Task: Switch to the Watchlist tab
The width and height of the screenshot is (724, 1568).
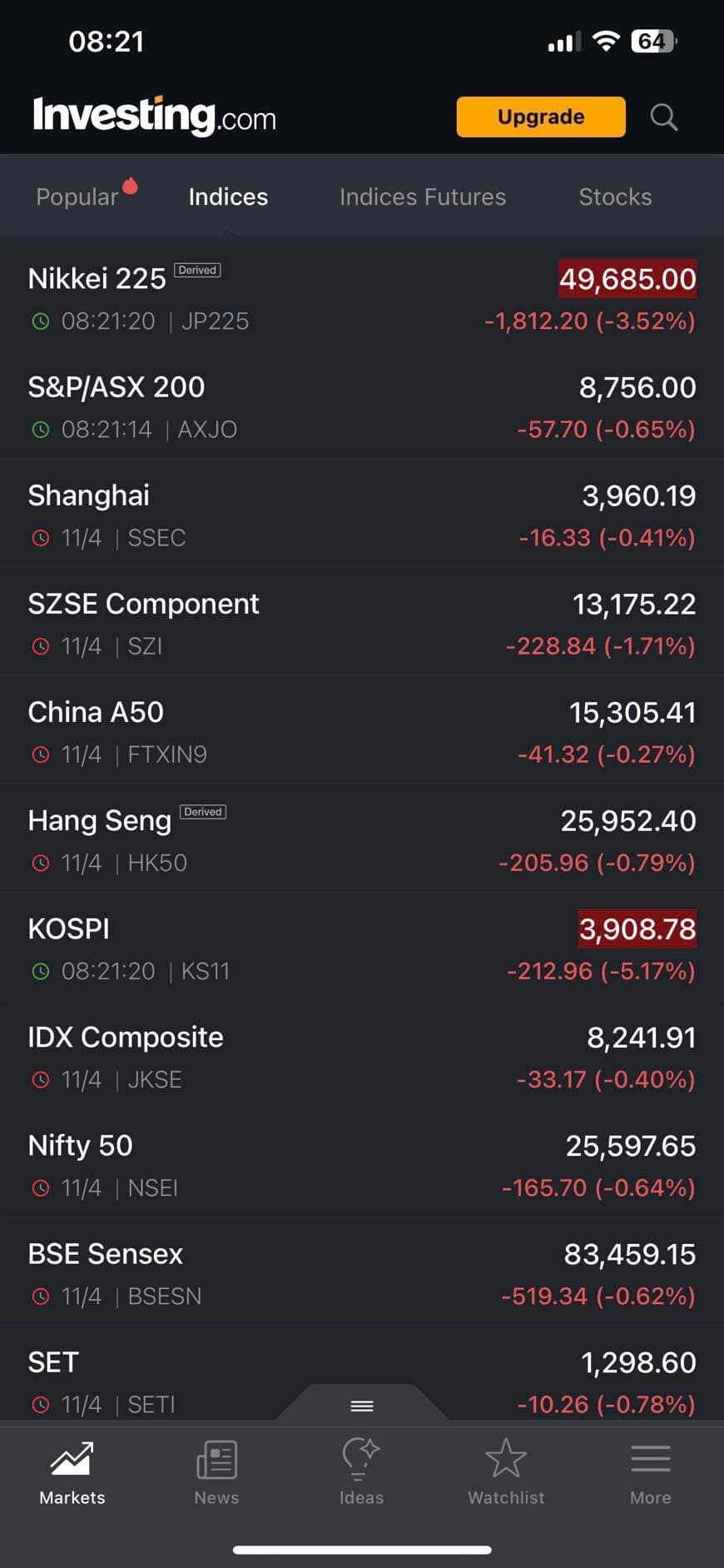Action: coord(506,1474)
